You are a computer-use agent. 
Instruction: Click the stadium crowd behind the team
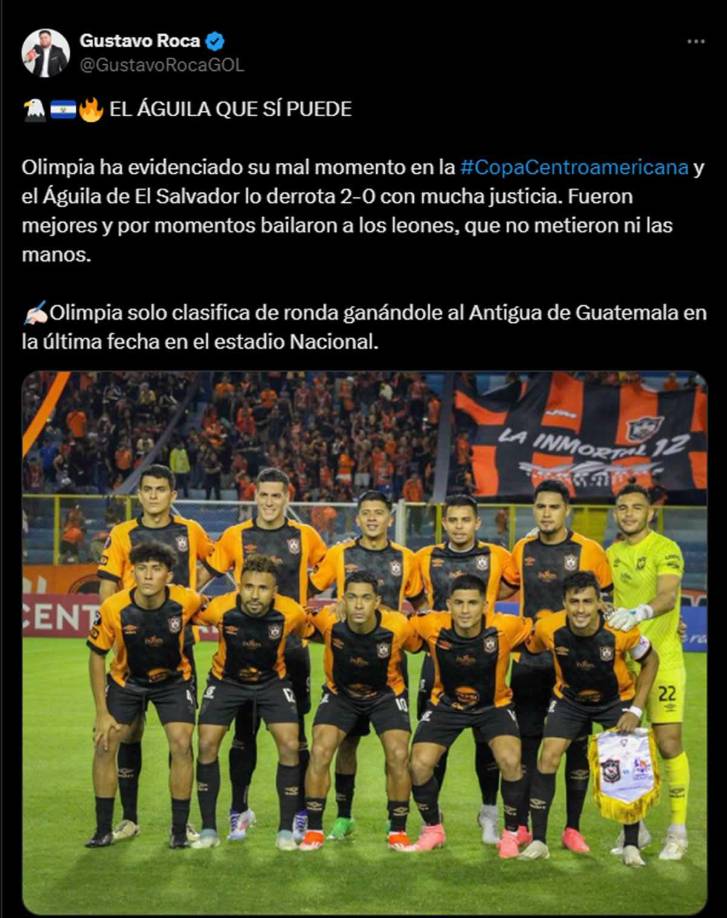coord(300,420)
